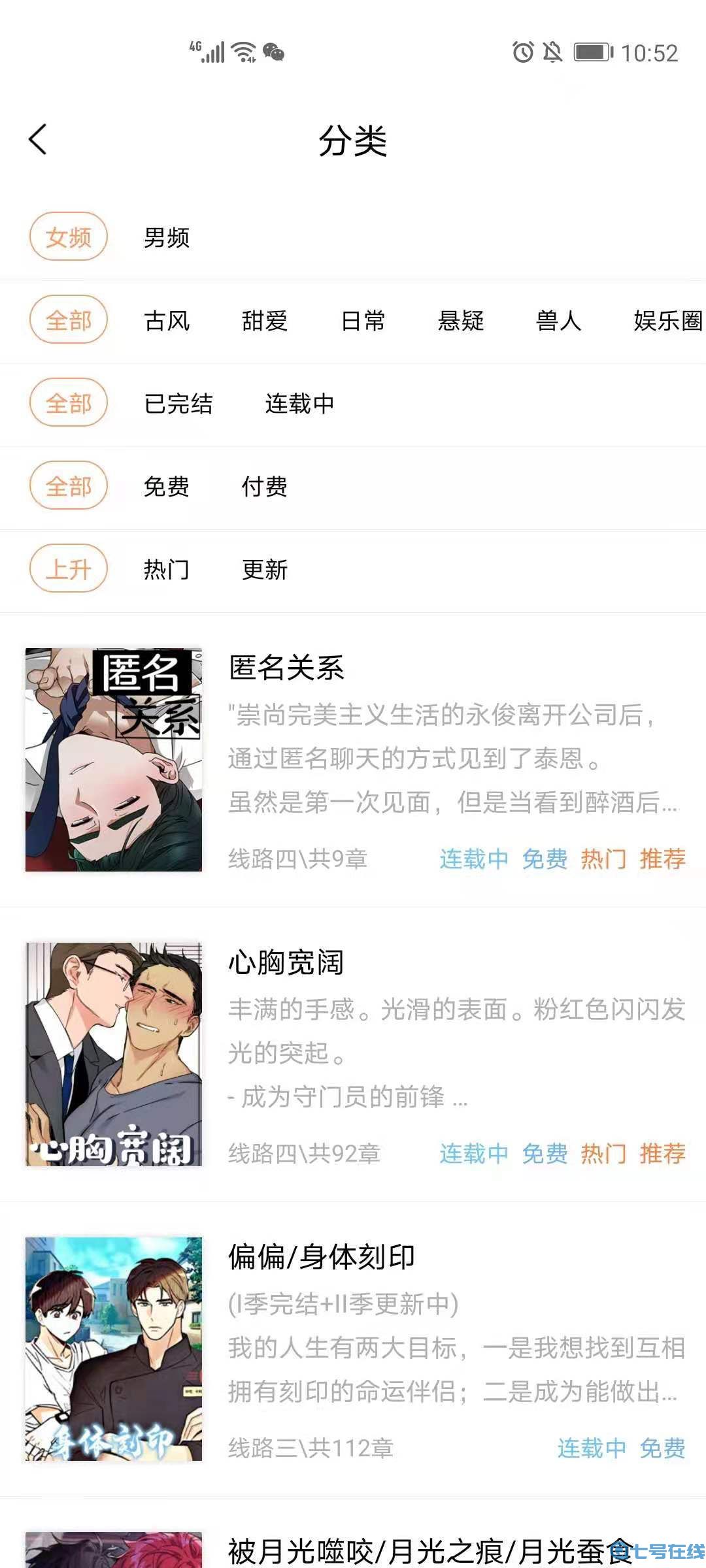
Task: Choose the 日常 genre filter
Action: (363, 321)
